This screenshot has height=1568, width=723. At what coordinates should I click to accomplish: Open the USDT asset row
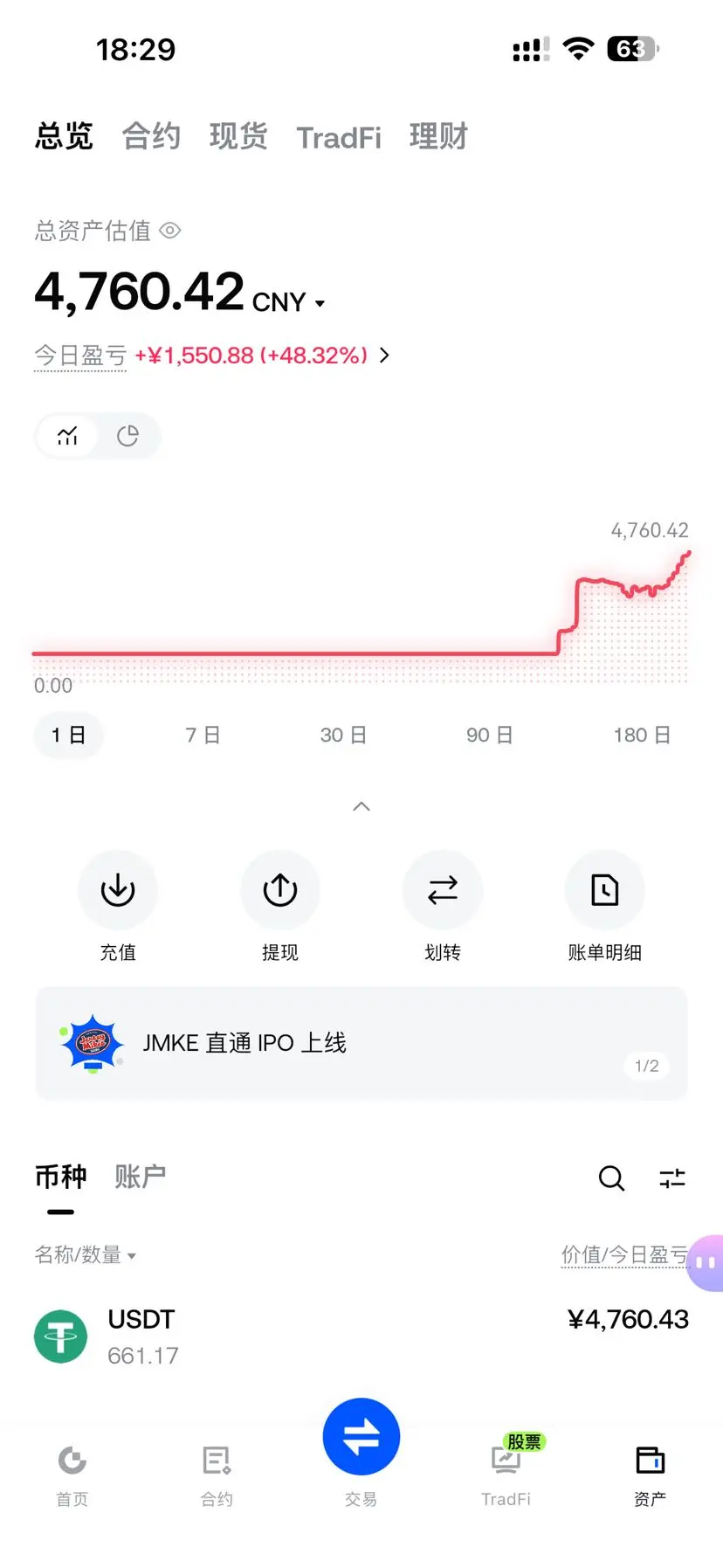pos(361,1337)
